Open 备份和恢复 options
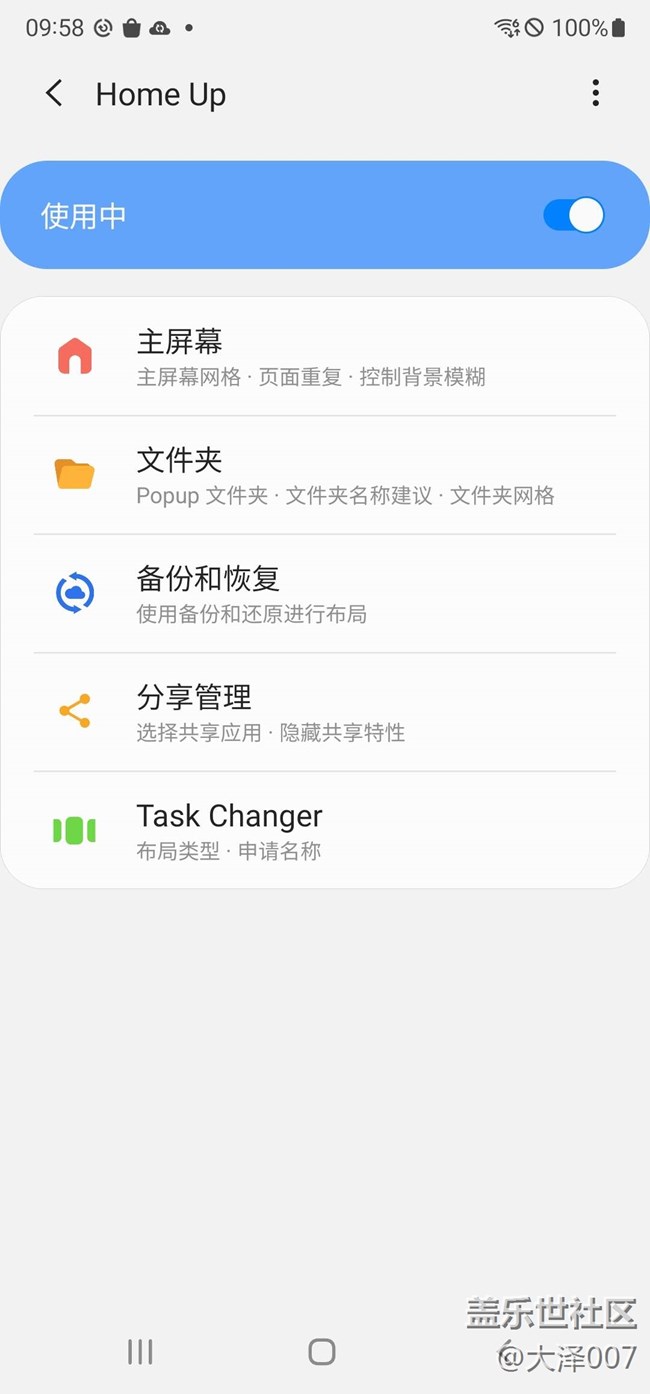The width and height of the screenshot is (650, 1394). pos(324,594)
